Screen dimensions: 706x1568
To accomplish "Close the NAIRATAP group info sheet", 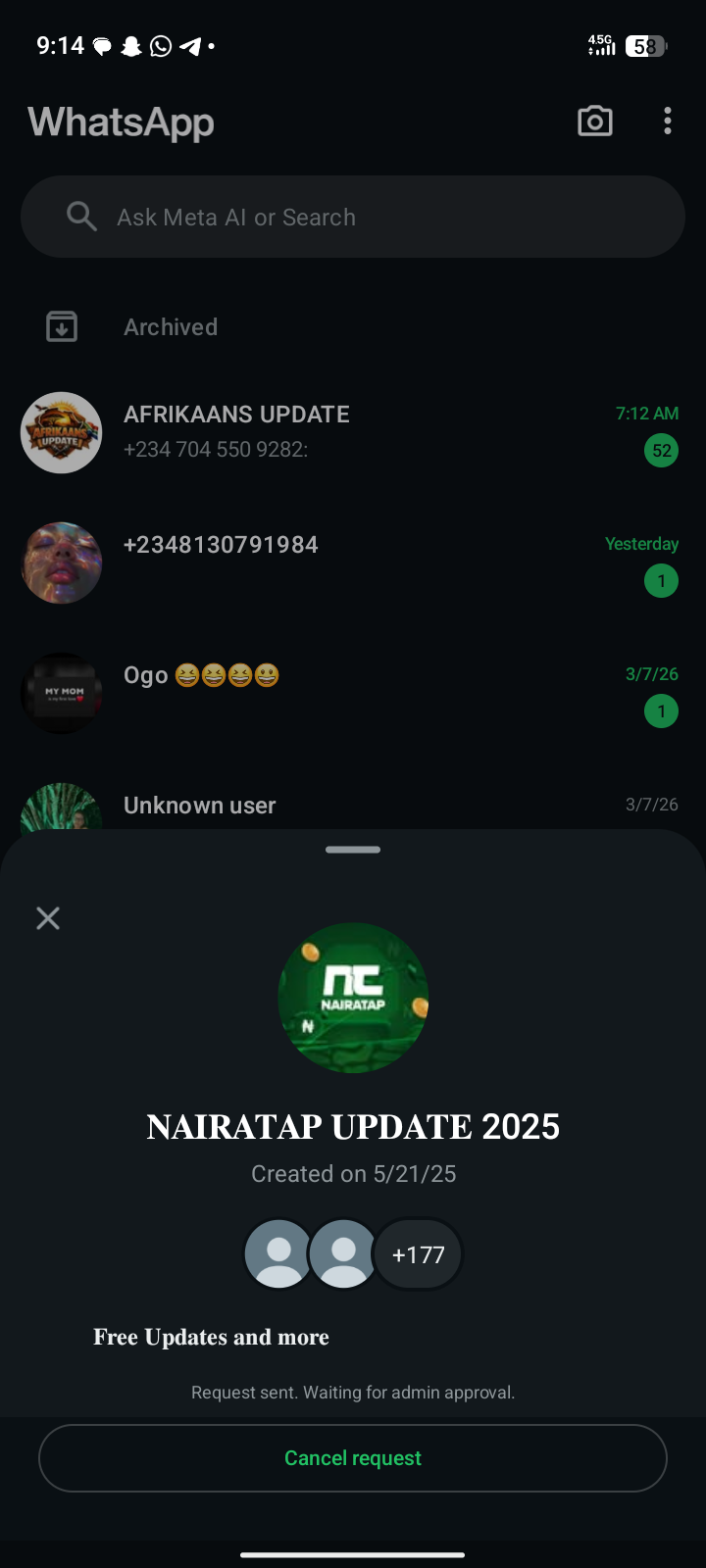I will (48, 918).
